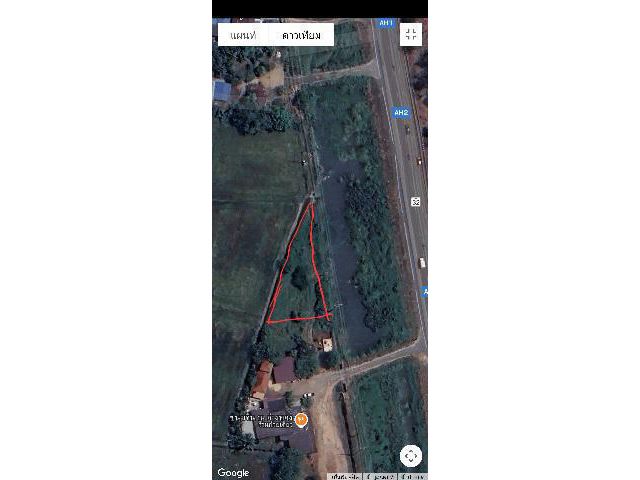Viewport: 640px width, 480px height.
Task: Toggle fullscreen map view
Action: click(x=411, y=34)
